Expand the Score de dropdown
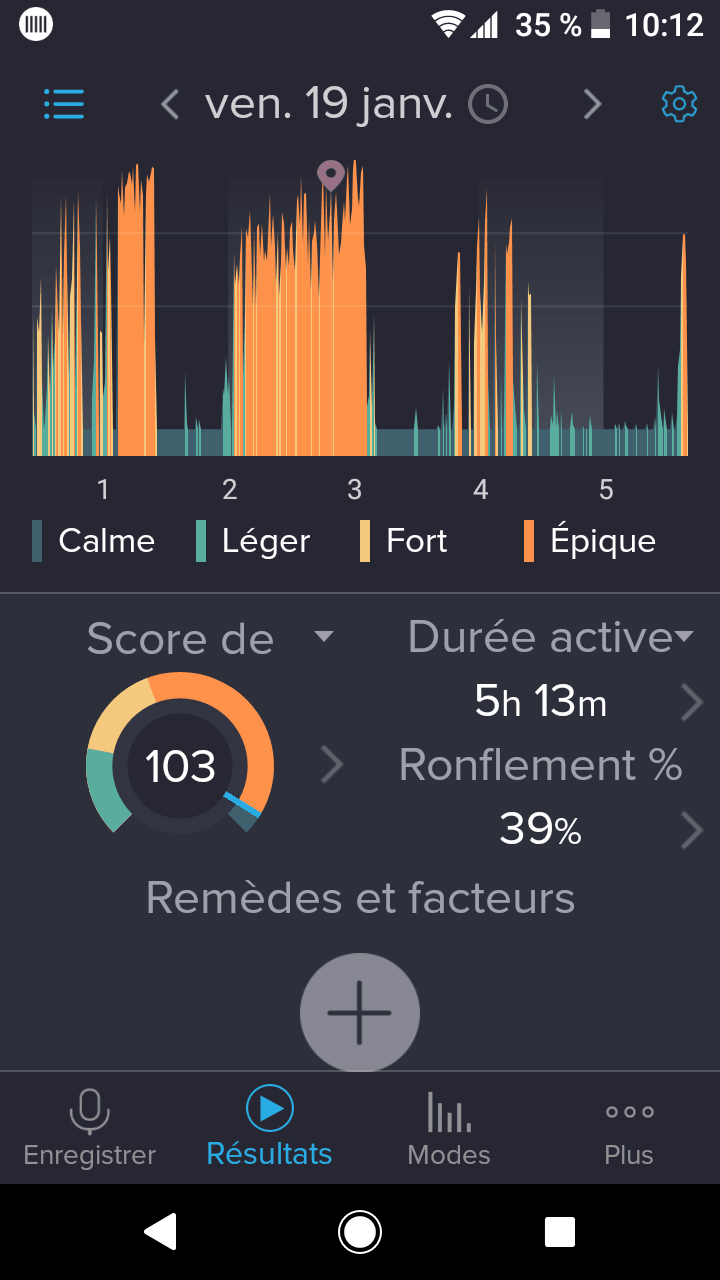The width and height of the screenshot is (720, 1280). click(x=324, y=637)
